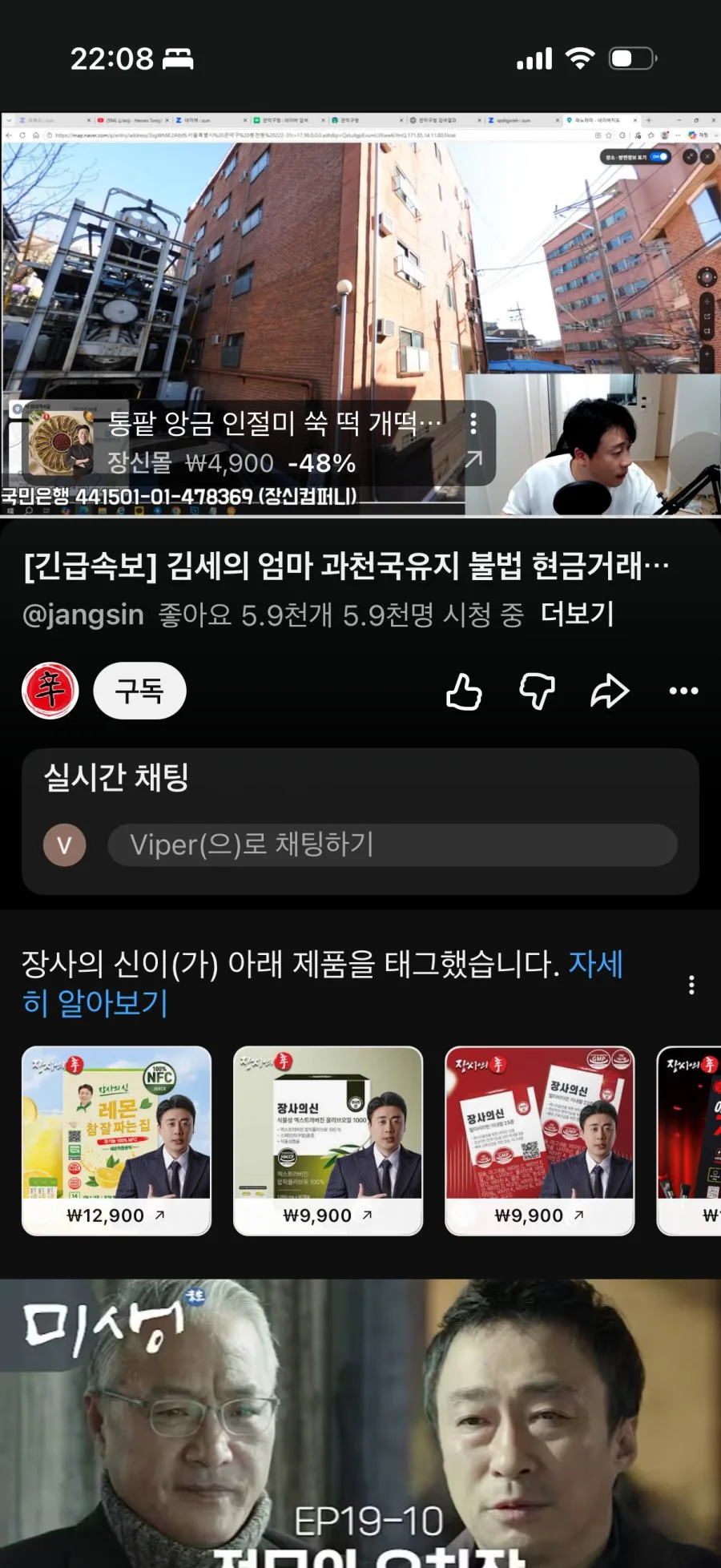This screenshot has width=721, height=1568.
Task: View the ₩12,900 레몬 juice product
Action: click(117, 1141)
